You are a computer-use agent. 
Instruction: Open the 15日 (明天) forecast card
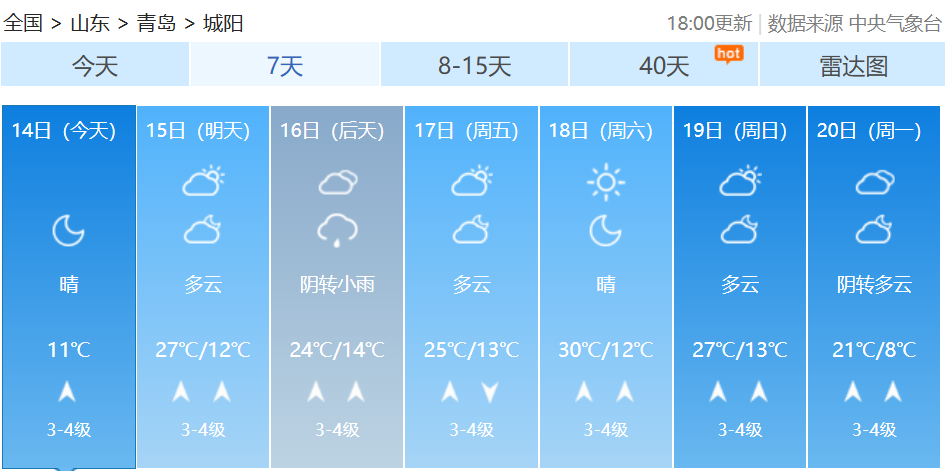(x=202, y=285)
